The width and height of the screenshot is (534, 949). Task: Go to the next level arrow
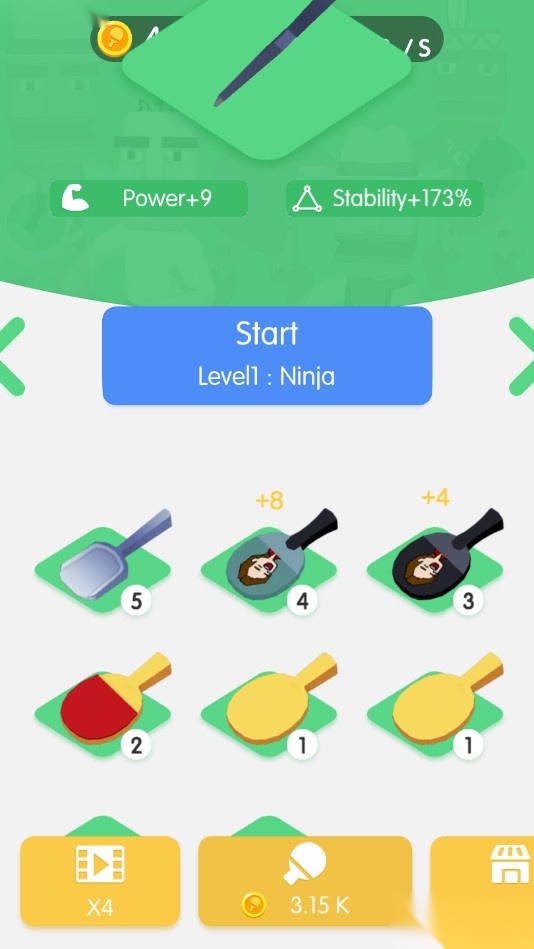[522, 356]
